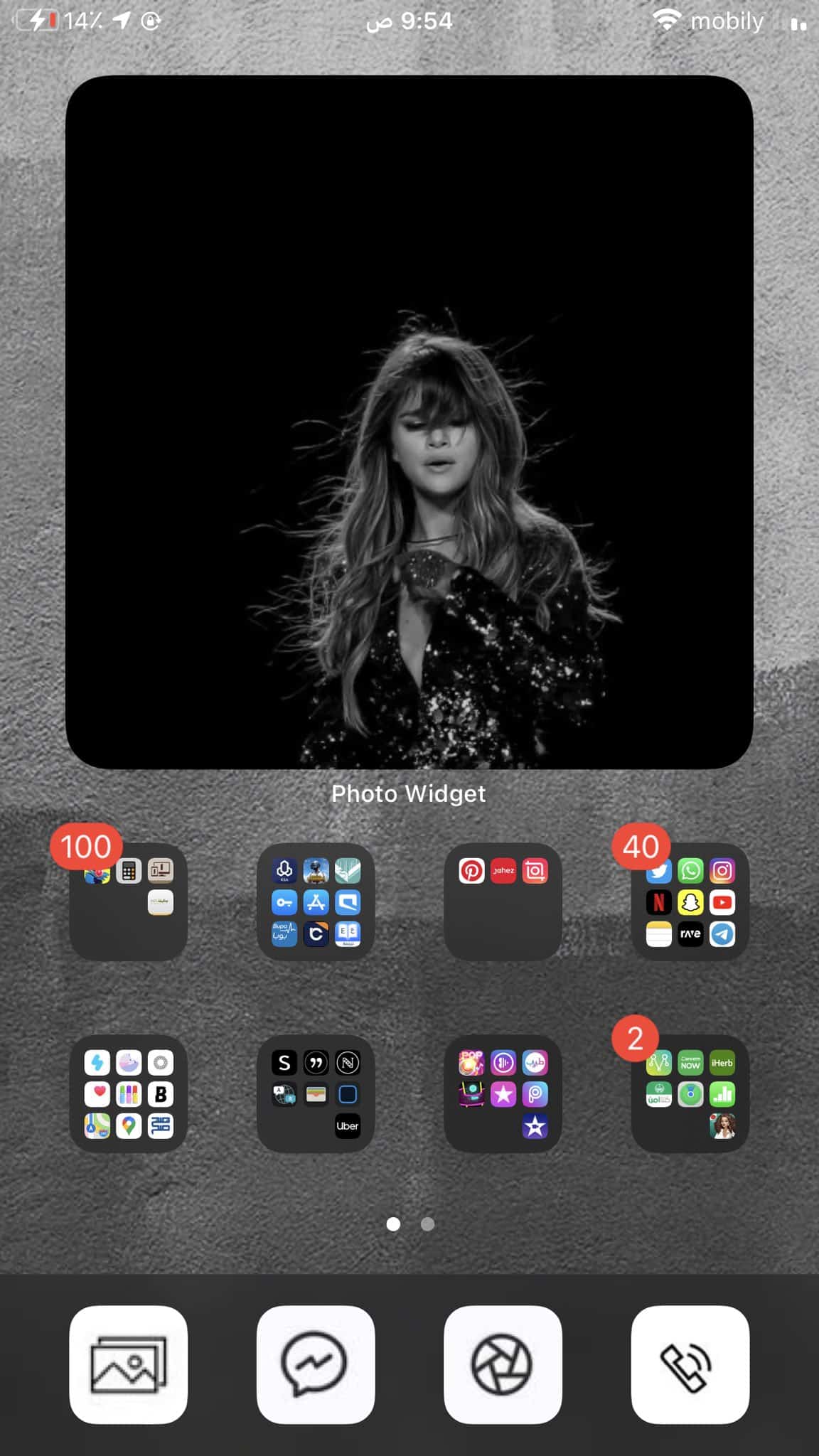Screen dimensions: 819x1456
Task: Open the folder containing App Store and PUBG
Action: 316,901
